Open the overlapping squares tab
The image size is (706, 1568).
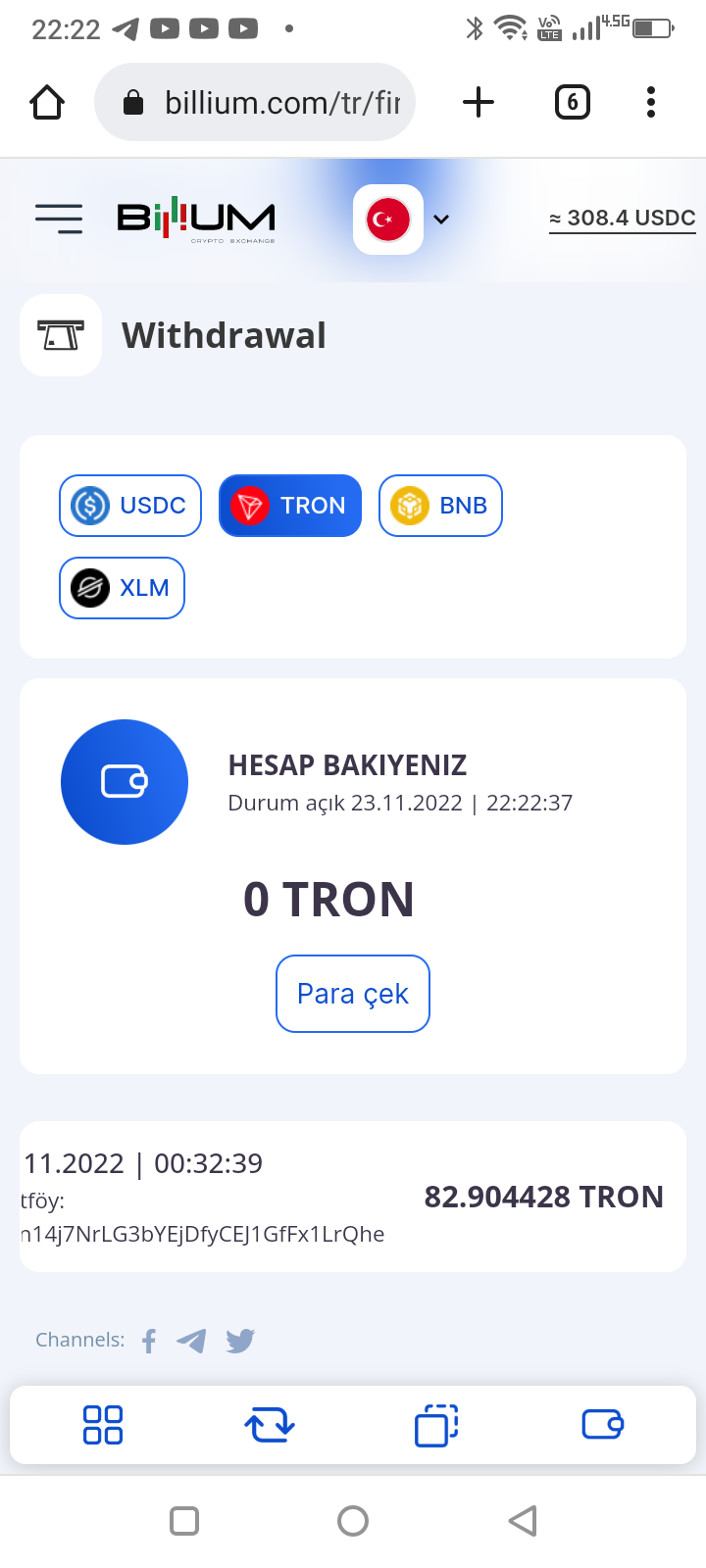coord(436,1425)
